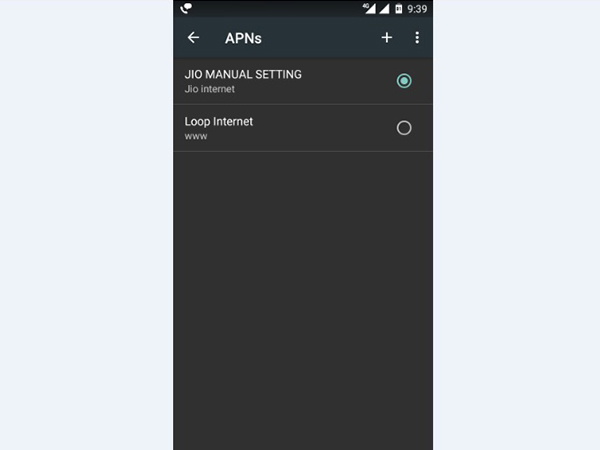Open the overflow menu

pyautogui.click(x=417, y=38)
